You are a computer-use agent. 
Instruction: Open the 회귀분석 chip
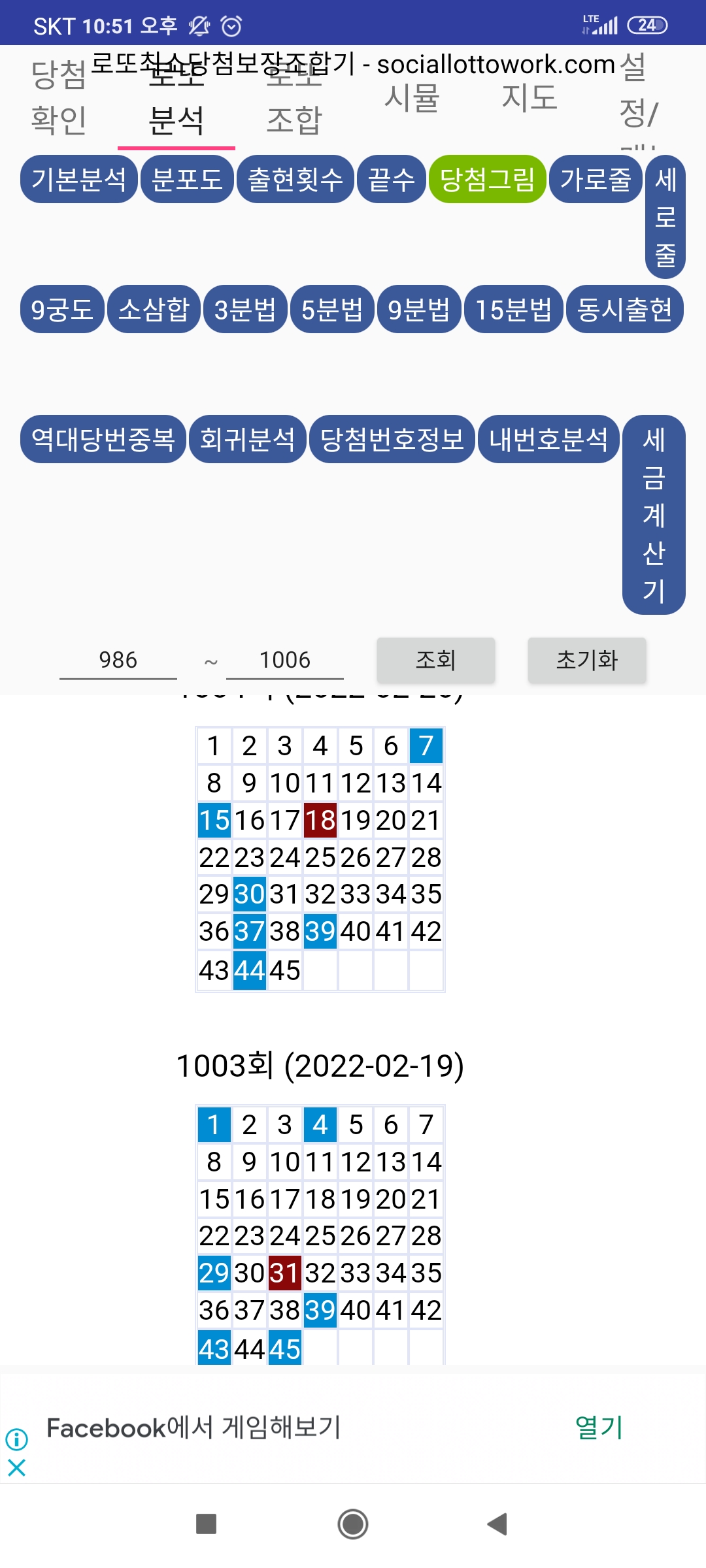pos(247,439)
